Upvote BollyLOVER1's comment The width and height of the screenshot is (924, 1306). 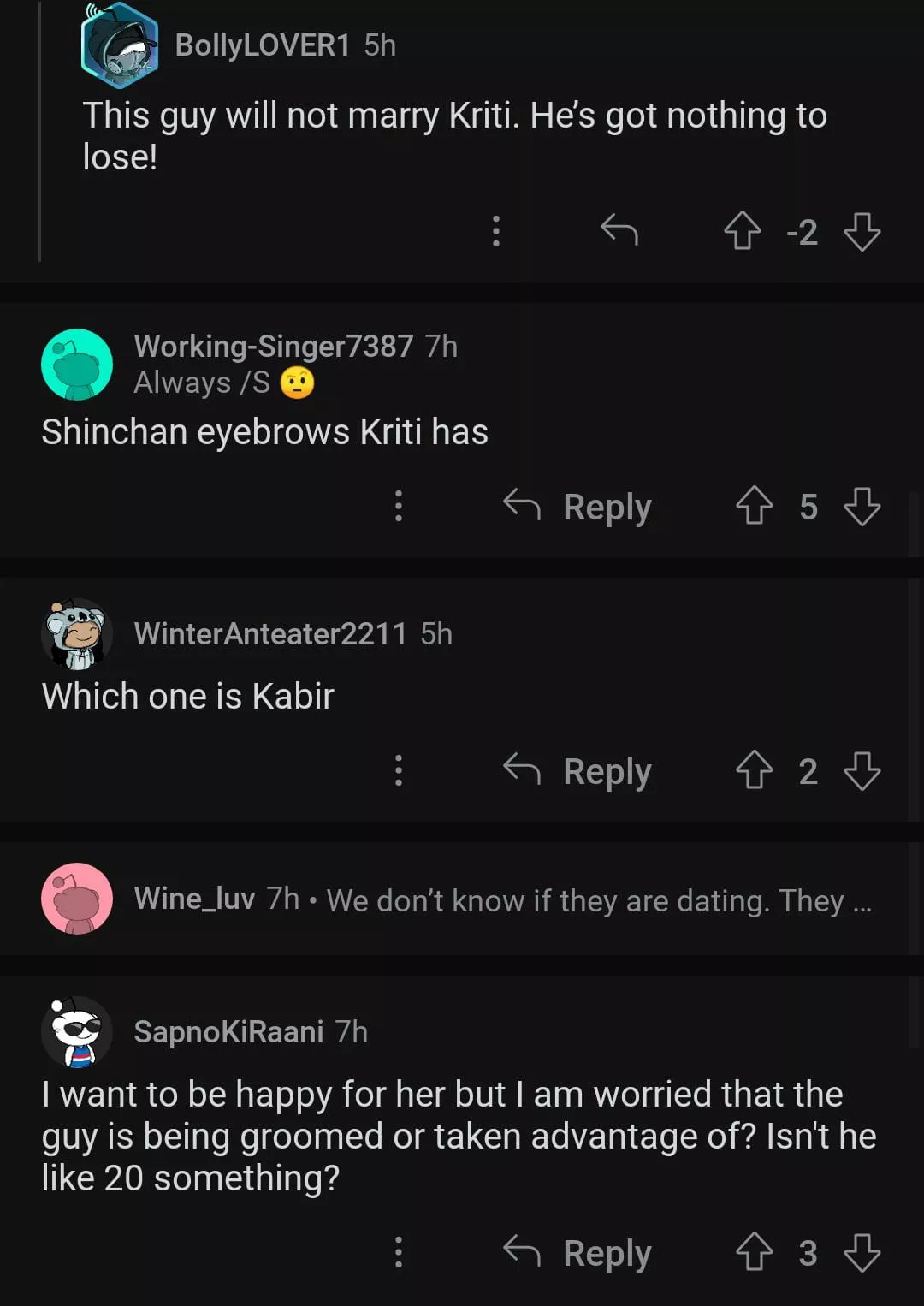pos(742,231)
